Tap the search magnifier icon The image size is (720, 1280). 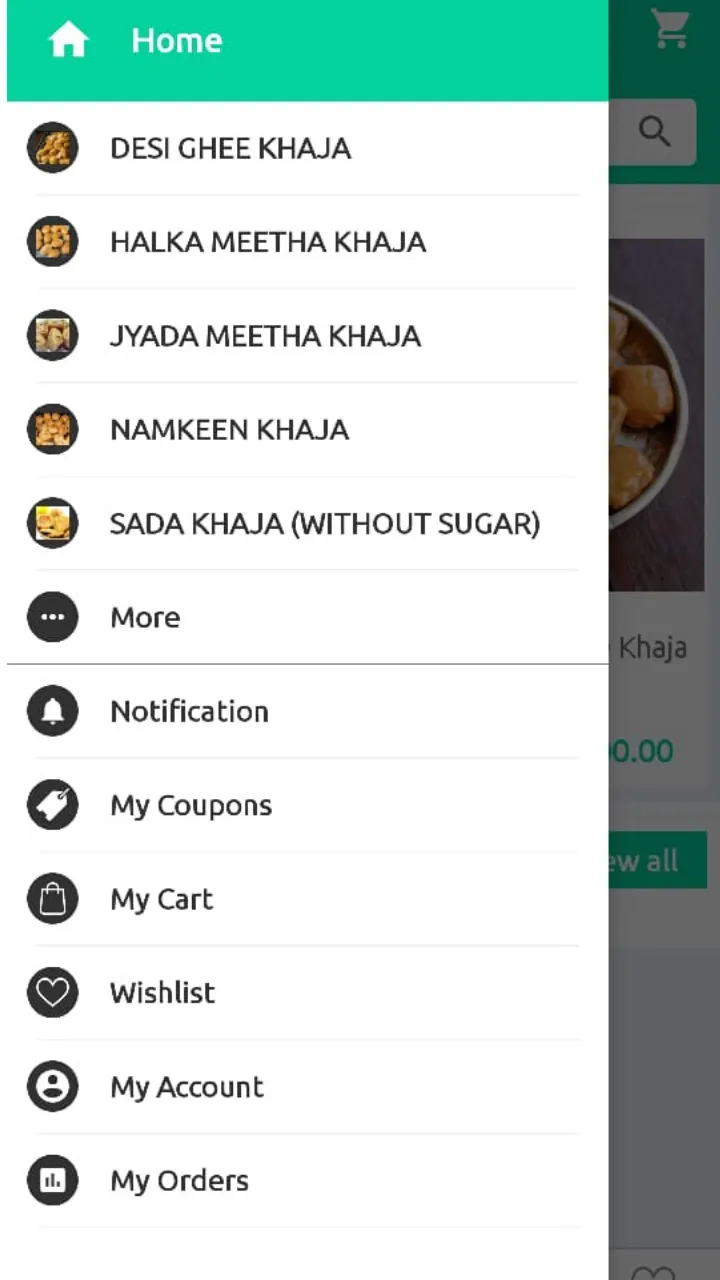click(x=655, y=131)
